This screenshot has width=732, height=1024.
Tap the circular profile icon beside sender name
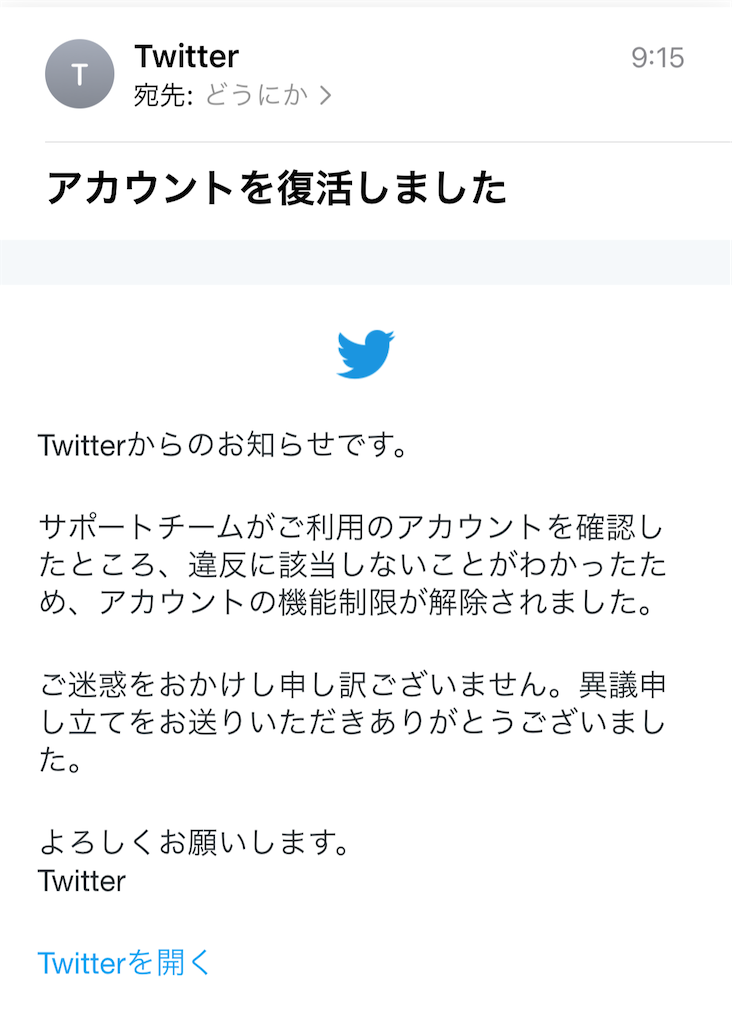pyautogui.click(x=79, y=73)
